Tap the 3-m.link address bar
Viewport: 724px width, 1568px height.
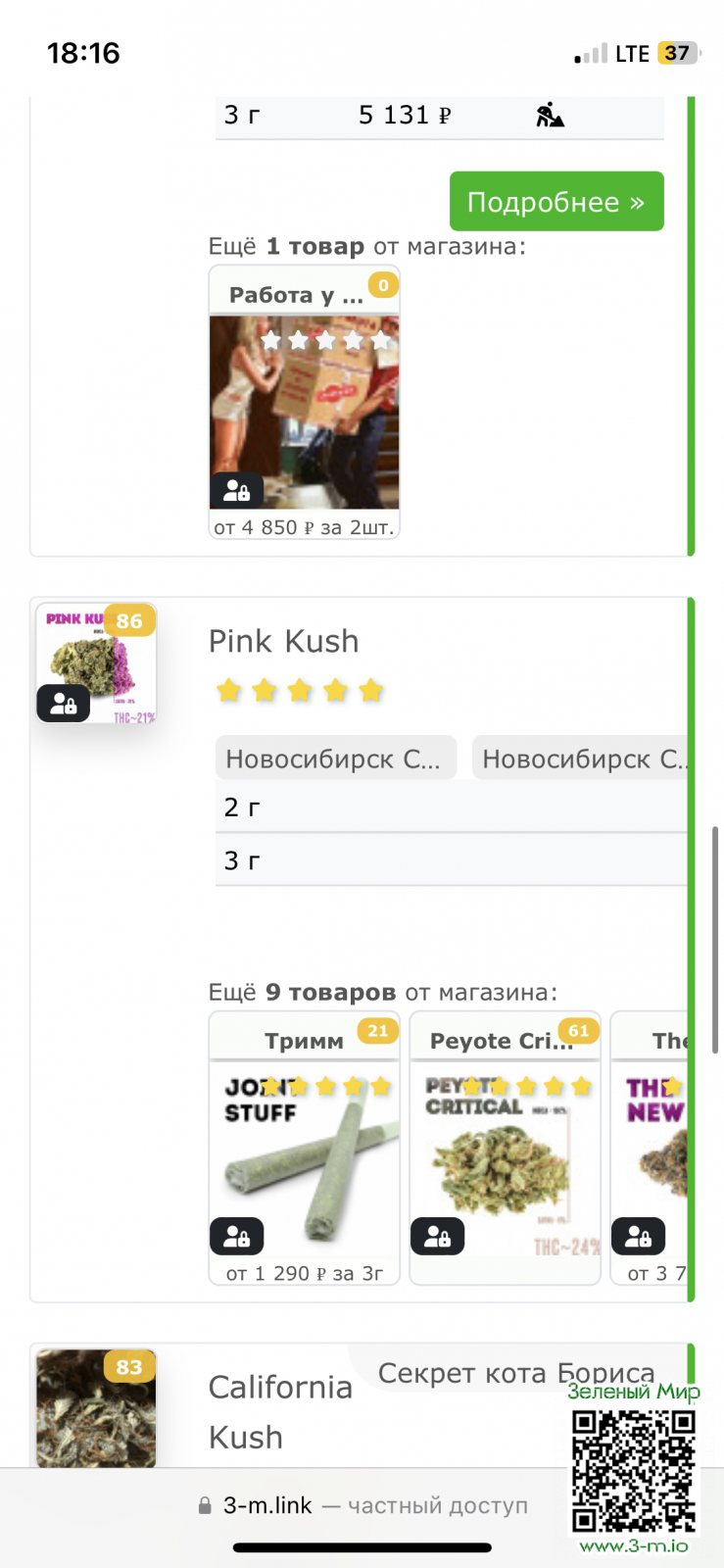362,1505
